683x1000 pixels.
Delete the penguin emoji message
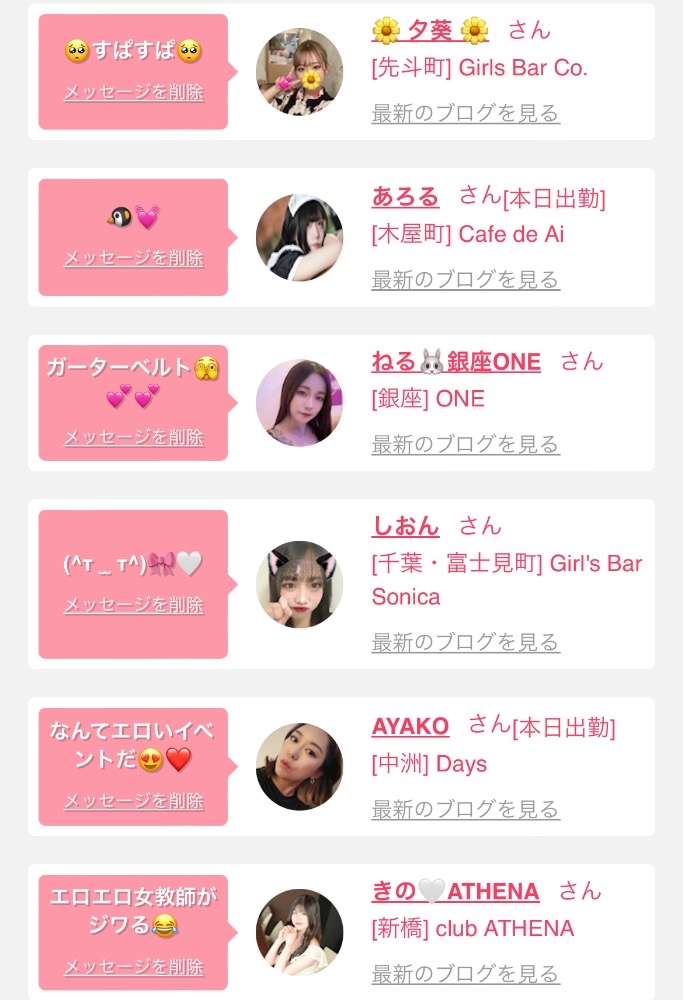click(x=134, y=258)
